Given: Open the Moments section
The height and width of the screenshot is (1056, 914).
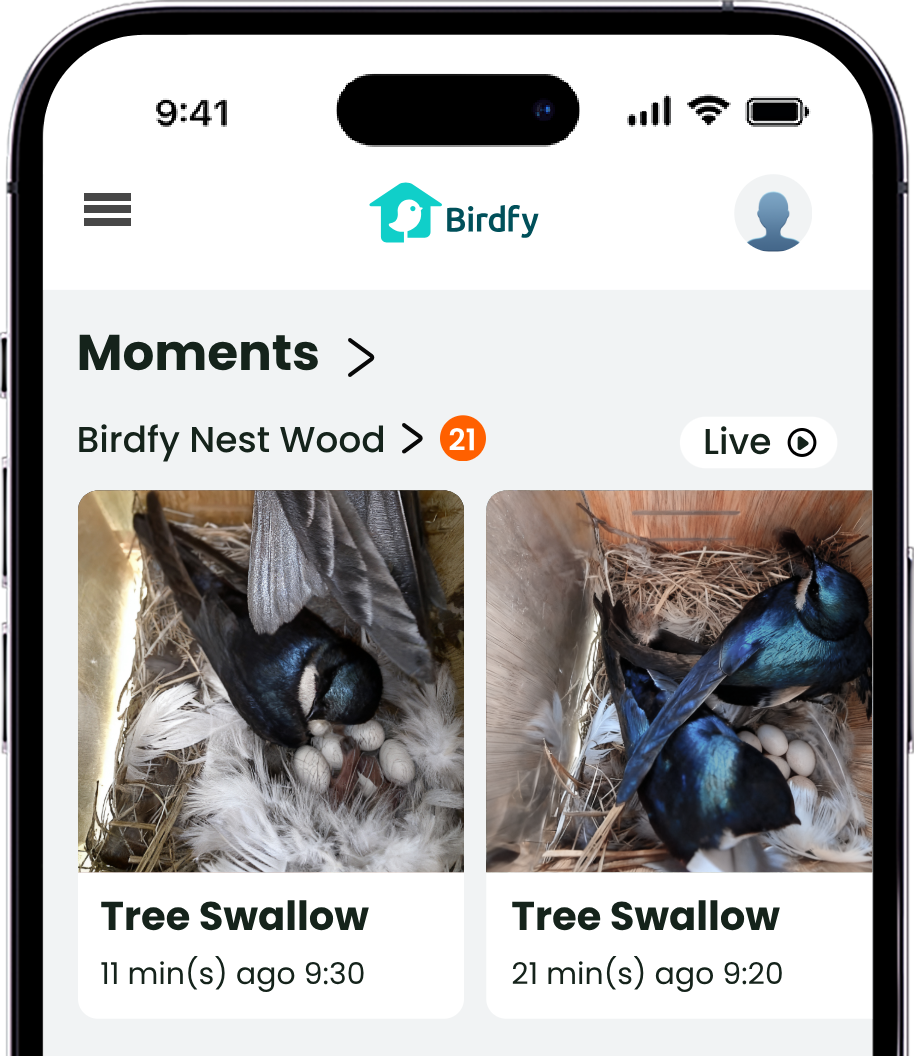Looking at the screenshot, I should point(226,354).
